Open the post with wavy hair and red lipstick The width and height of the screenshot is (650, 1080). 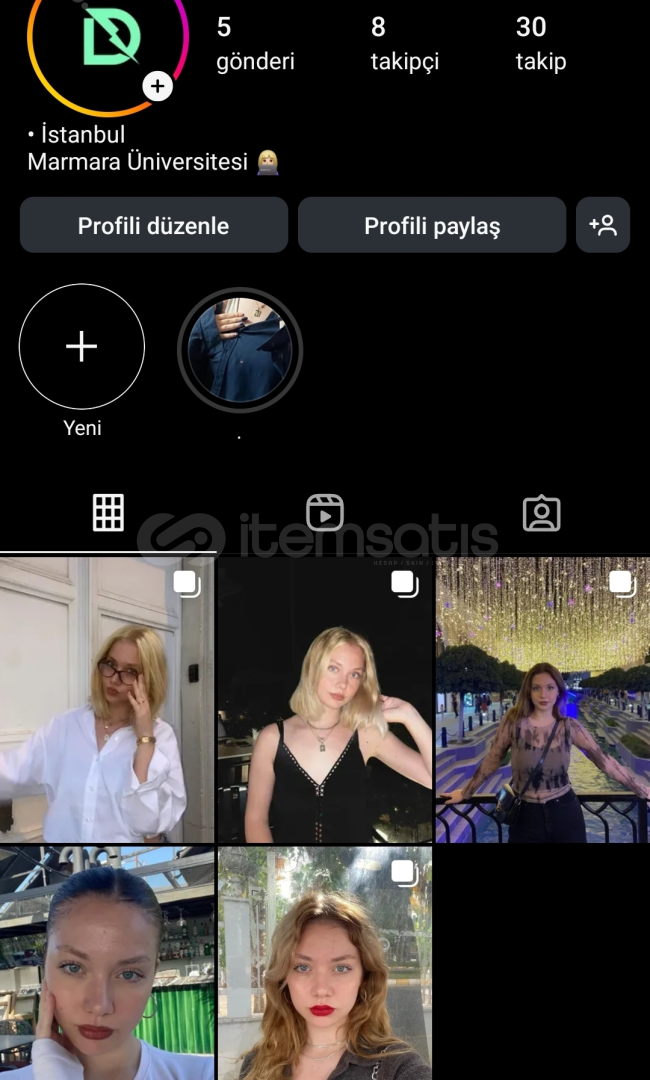325,962
